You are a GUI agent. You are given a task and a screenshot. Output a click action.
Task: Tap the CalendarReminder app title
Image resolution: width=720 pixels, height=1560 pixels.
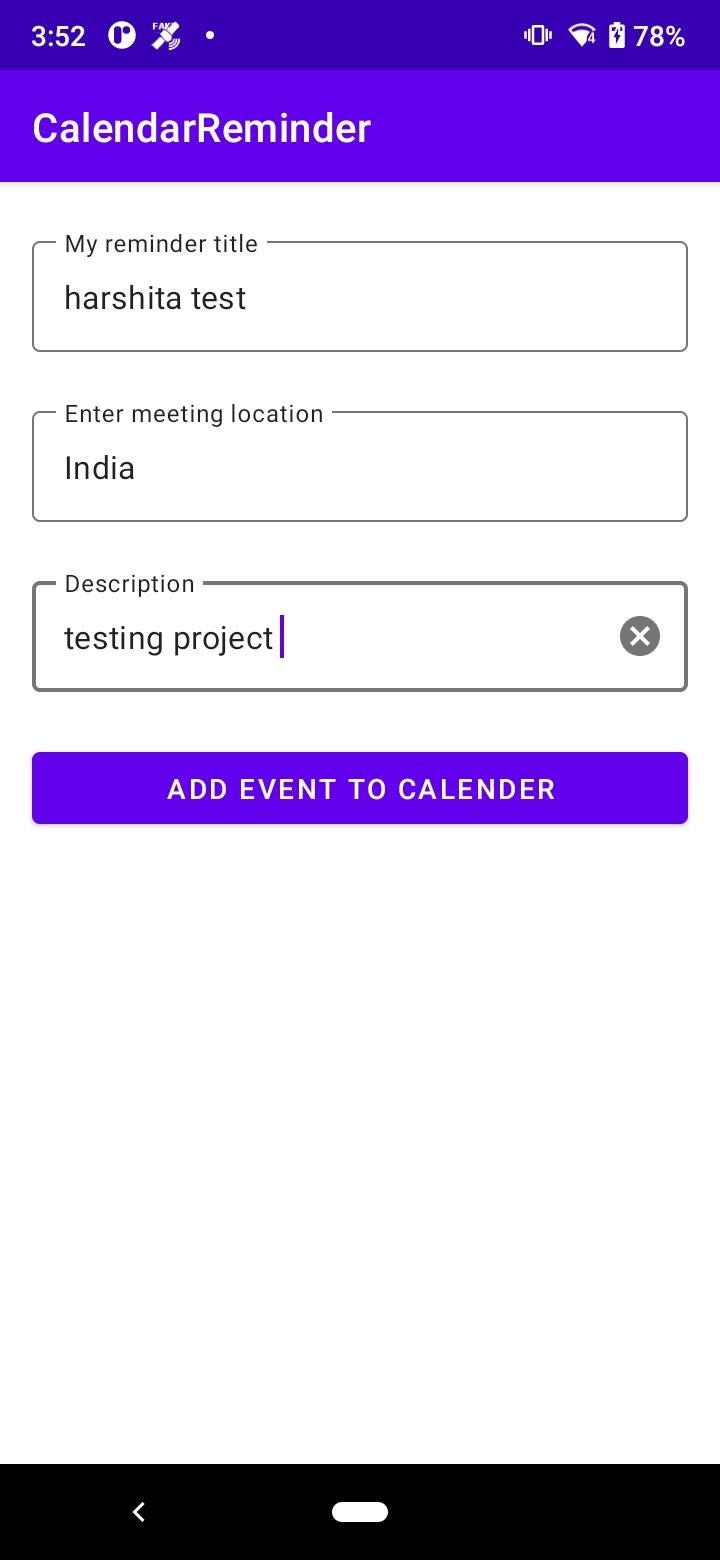tap(201, 127)
